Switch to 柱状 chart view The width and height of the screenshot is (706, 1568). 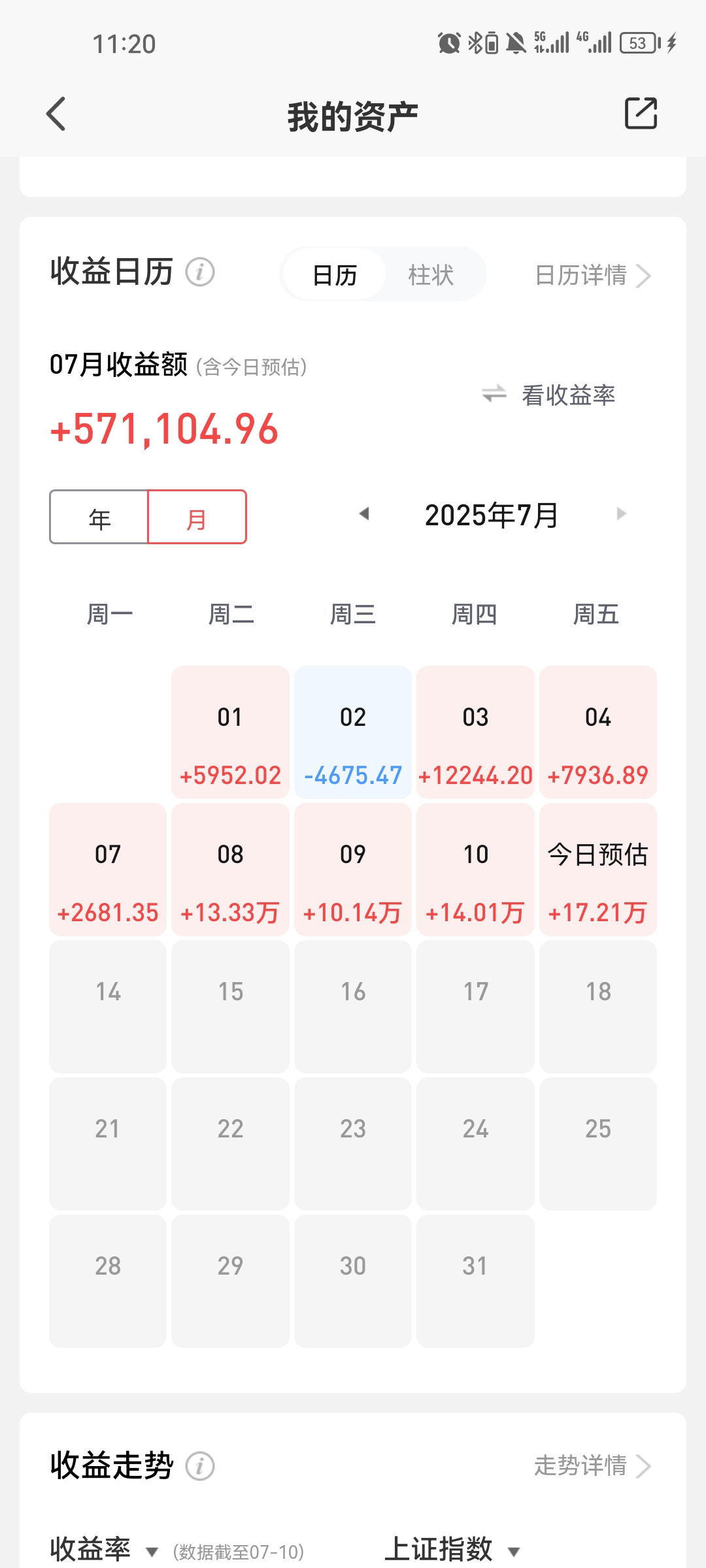(431, 274)
